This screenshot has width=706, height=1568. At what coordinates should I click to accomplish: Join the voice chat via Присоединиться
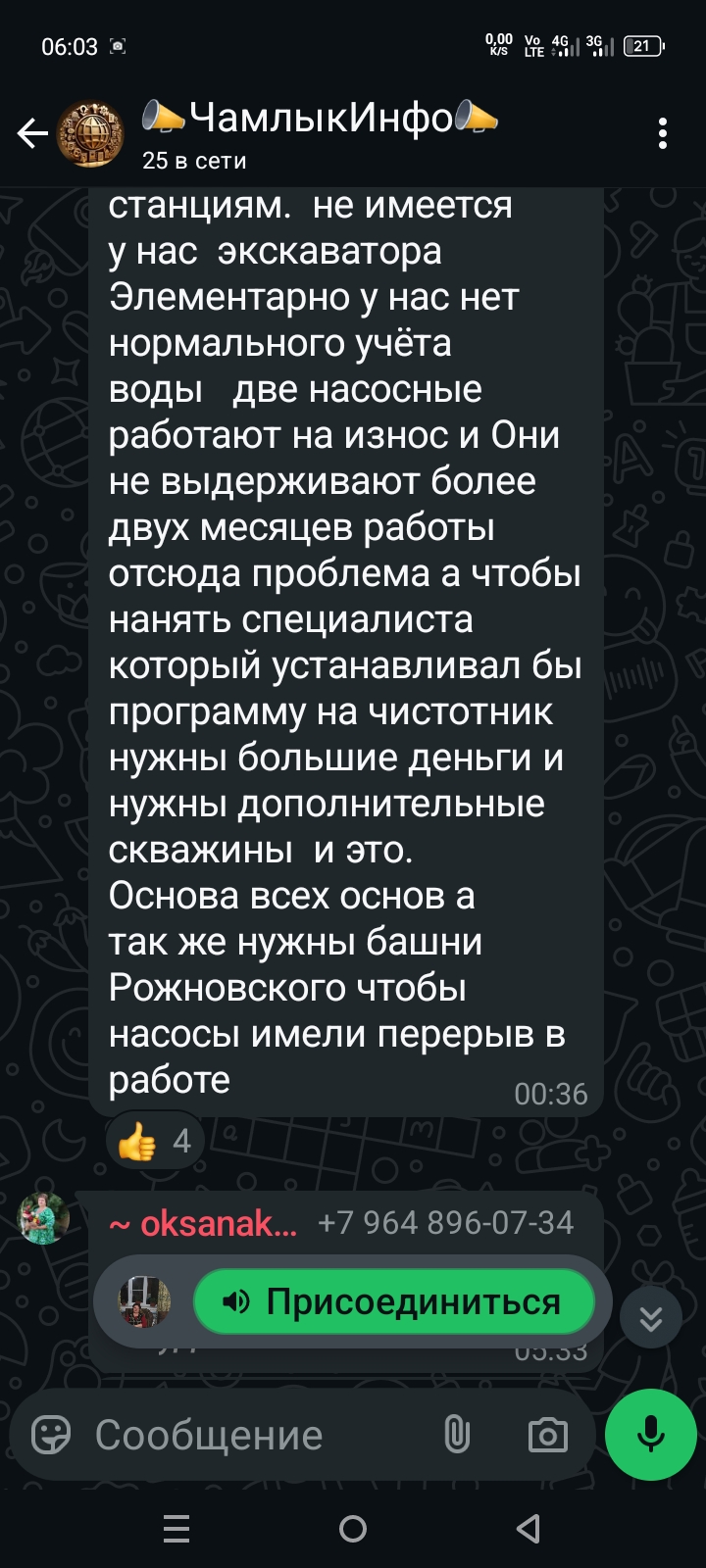(394, 1302)
